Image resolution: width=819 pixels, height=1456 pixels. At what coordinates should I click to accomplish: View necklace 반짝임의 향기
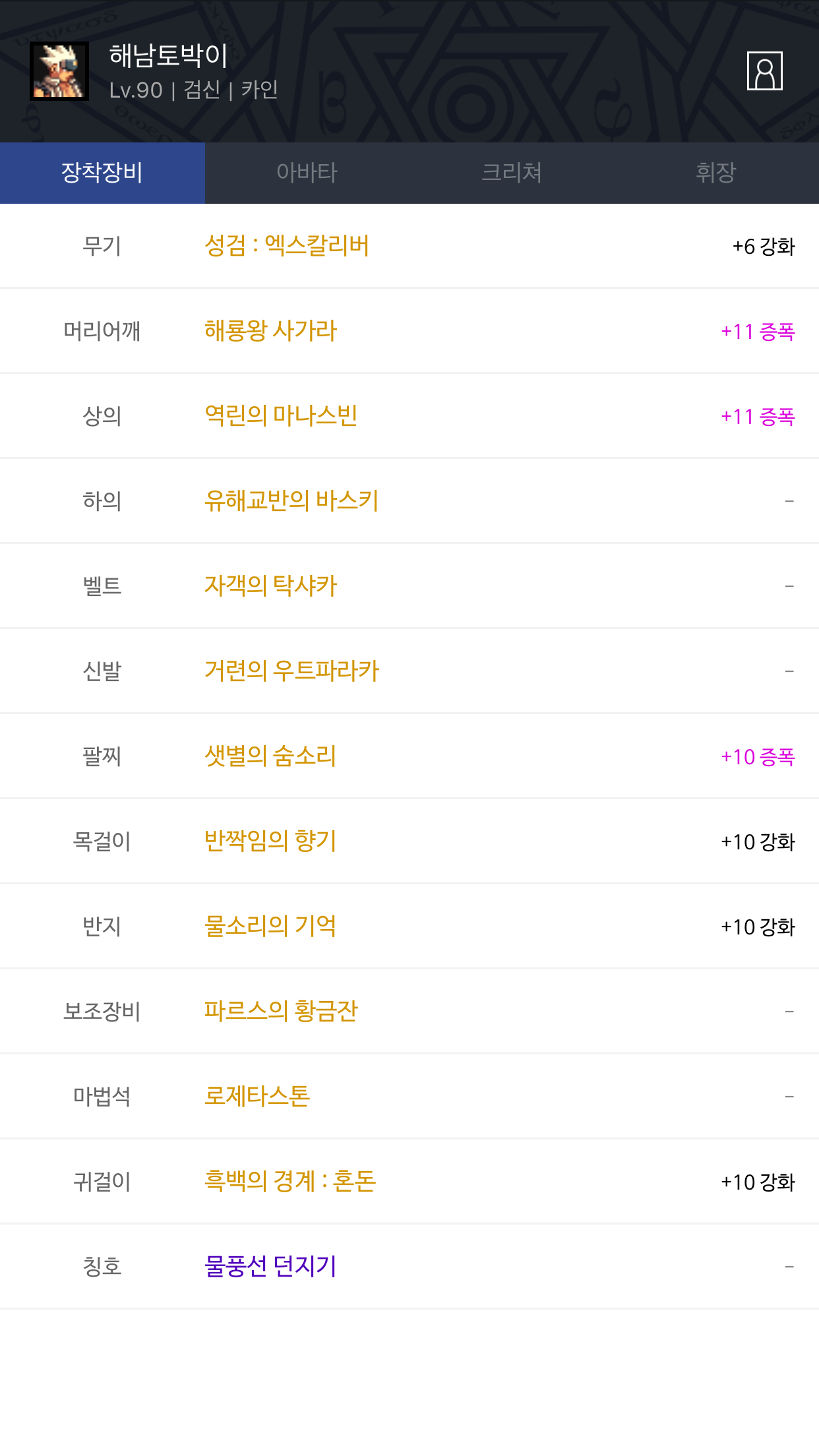tap(270, 841)
